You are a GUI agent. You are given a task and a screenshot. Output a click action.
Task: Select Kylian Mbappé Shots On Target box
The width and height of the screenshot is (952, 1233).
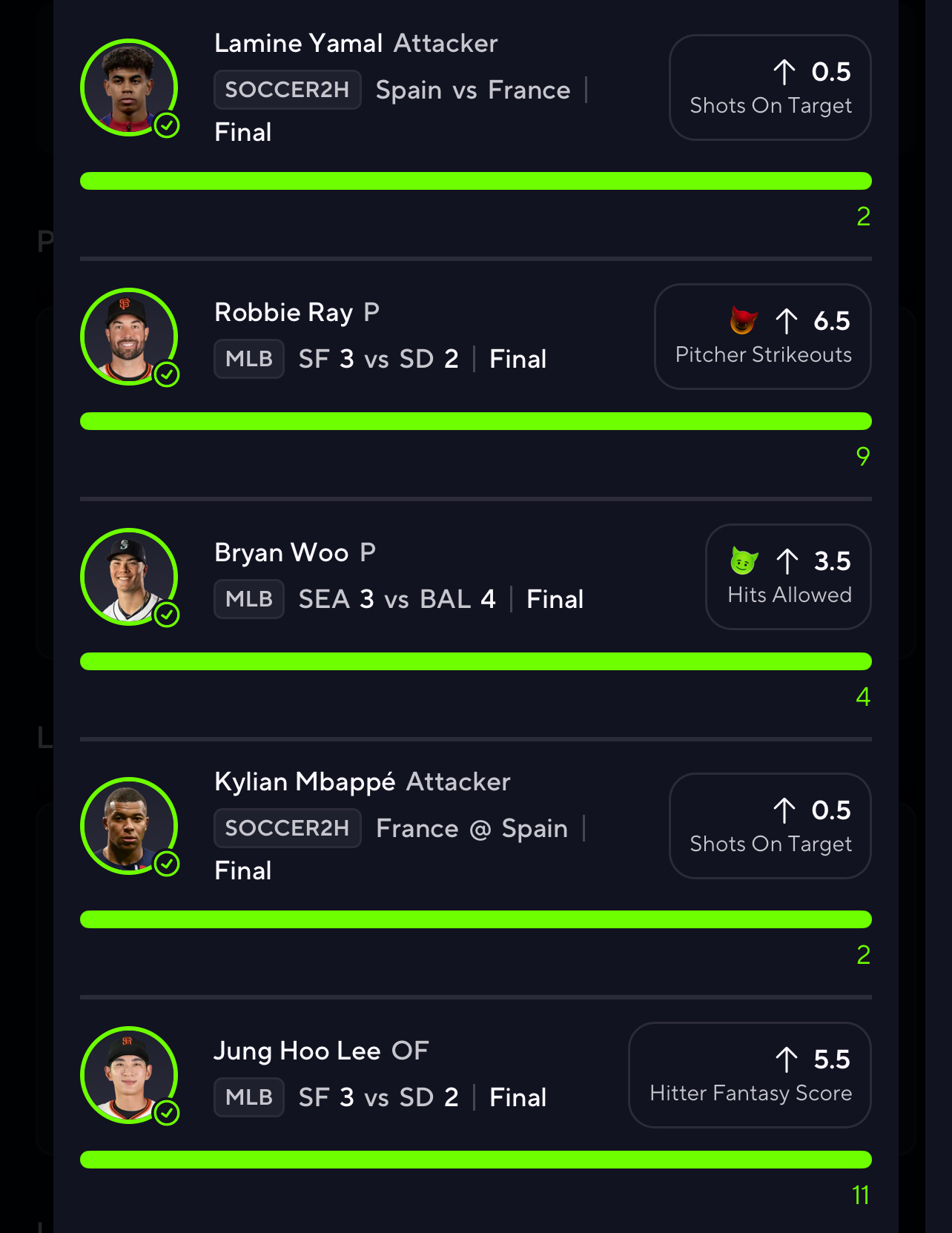tap(770, 826)
